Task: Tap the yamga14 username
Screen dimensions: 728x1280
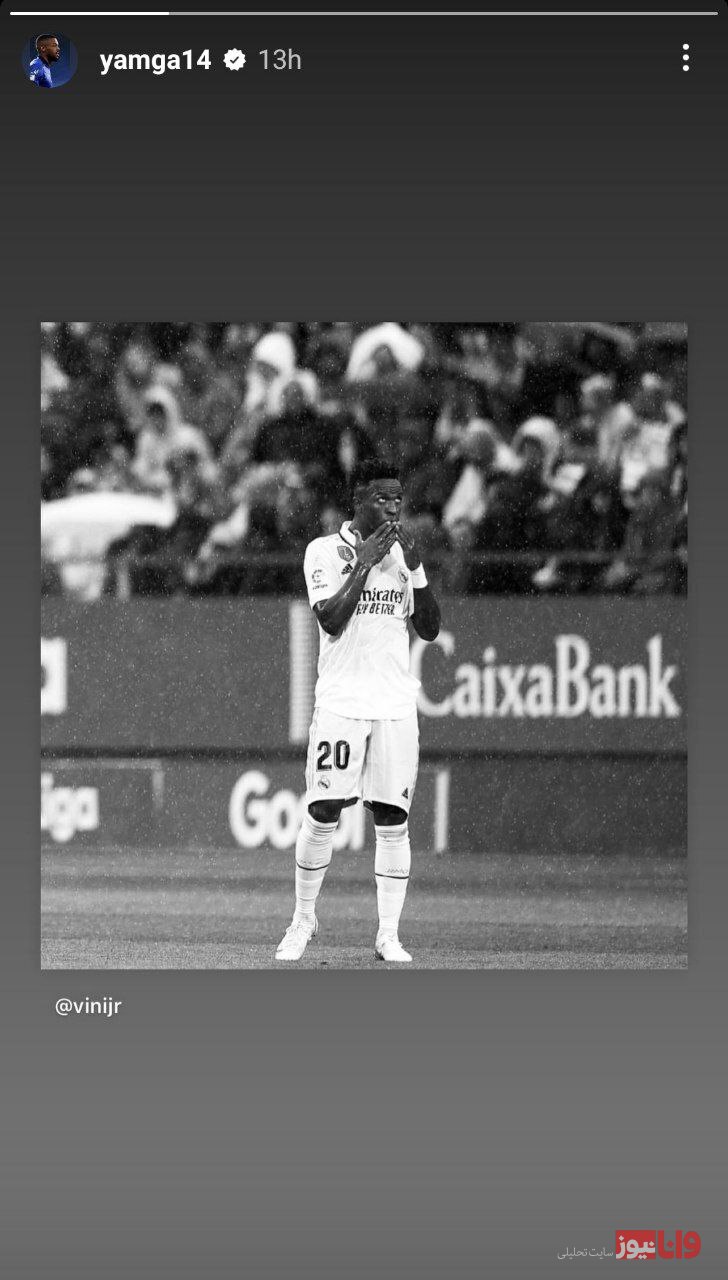Action: tap(155, 60)
